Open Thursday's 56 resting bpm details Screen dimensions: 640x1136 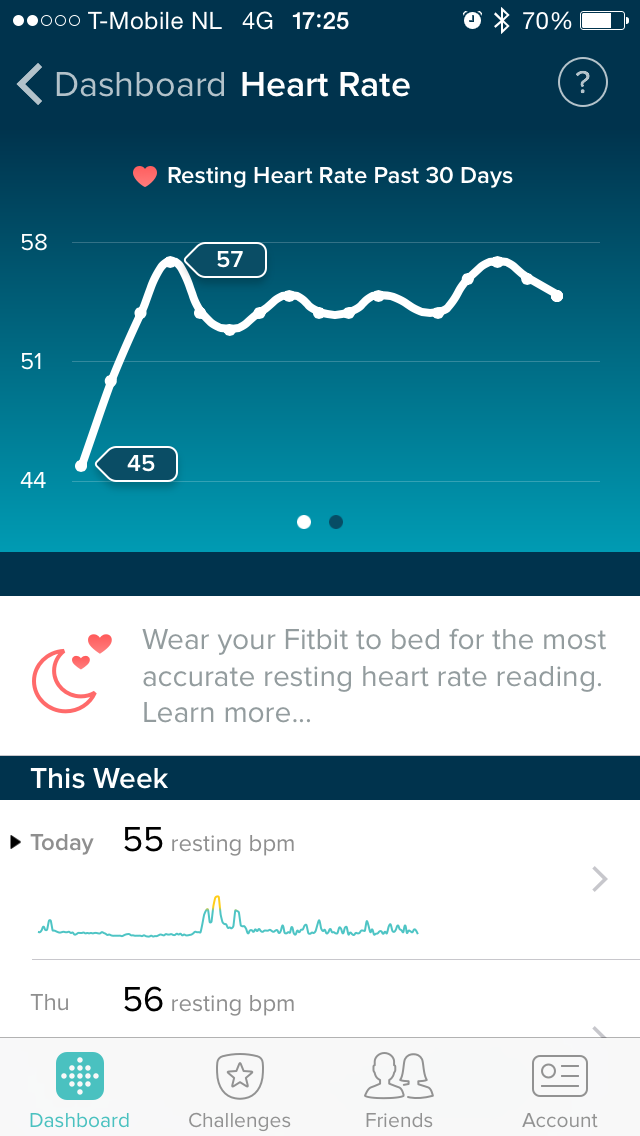320,1000
